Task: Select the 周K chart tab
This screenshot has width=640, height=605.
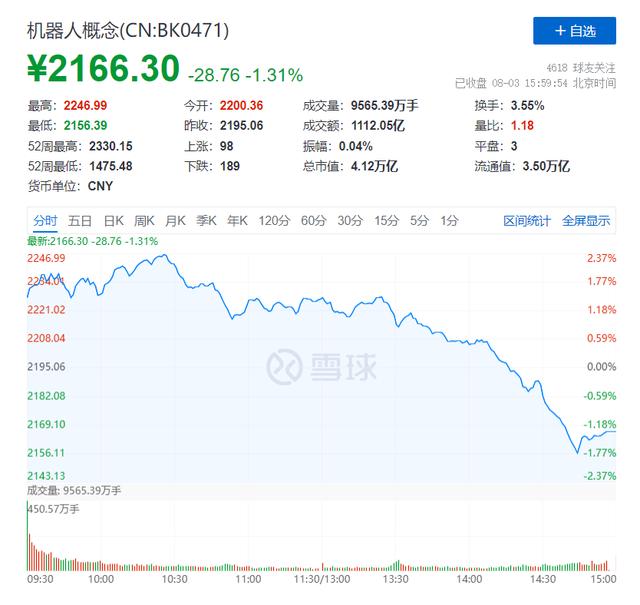Action: [x=145, y=221]
